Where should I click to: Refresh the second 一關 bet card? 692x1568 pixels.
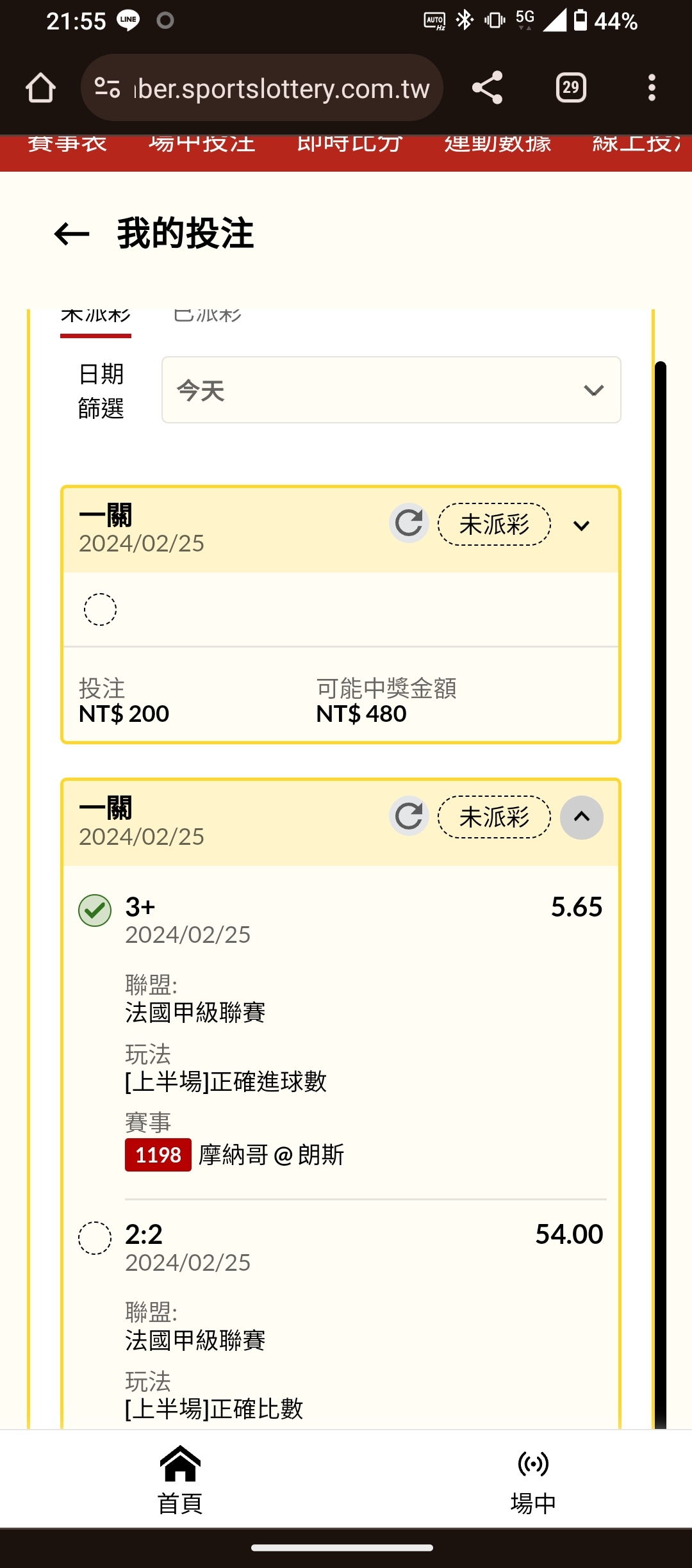point(409,816)
